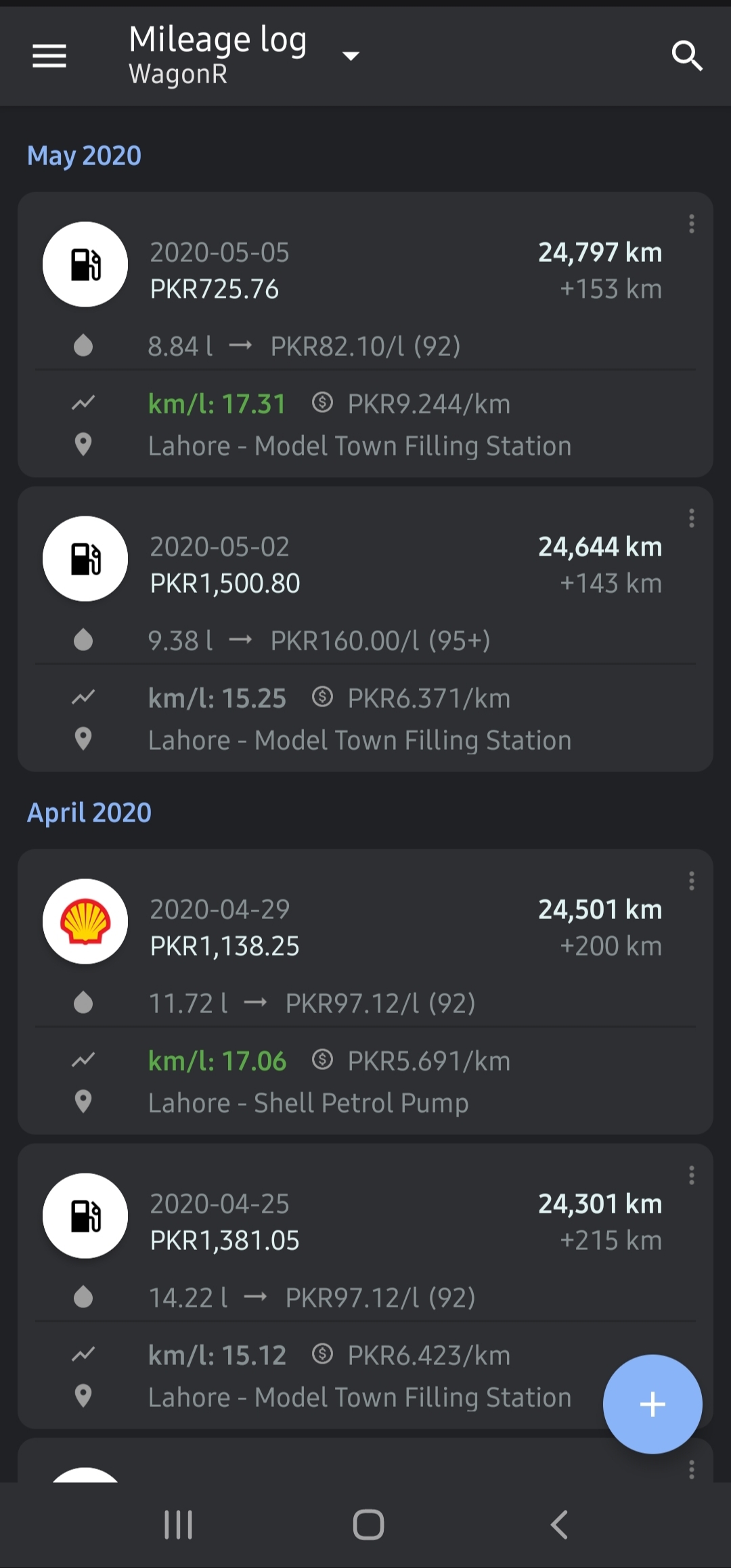Open overflow menu for 2020-05-02 entry
731x1568 pixels.
point(691,518)
